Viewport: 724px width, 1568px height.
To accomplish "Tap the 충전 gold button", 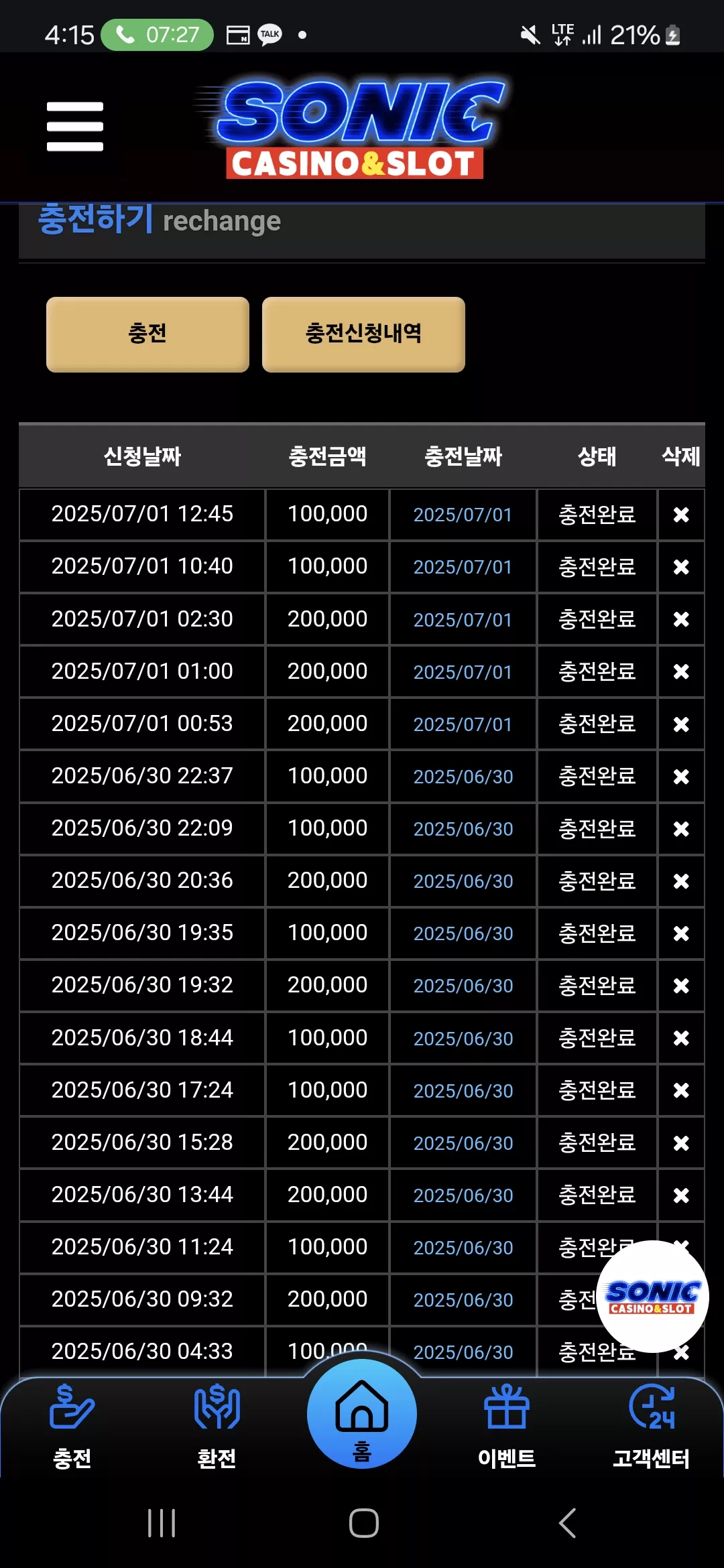I will 147,334.
